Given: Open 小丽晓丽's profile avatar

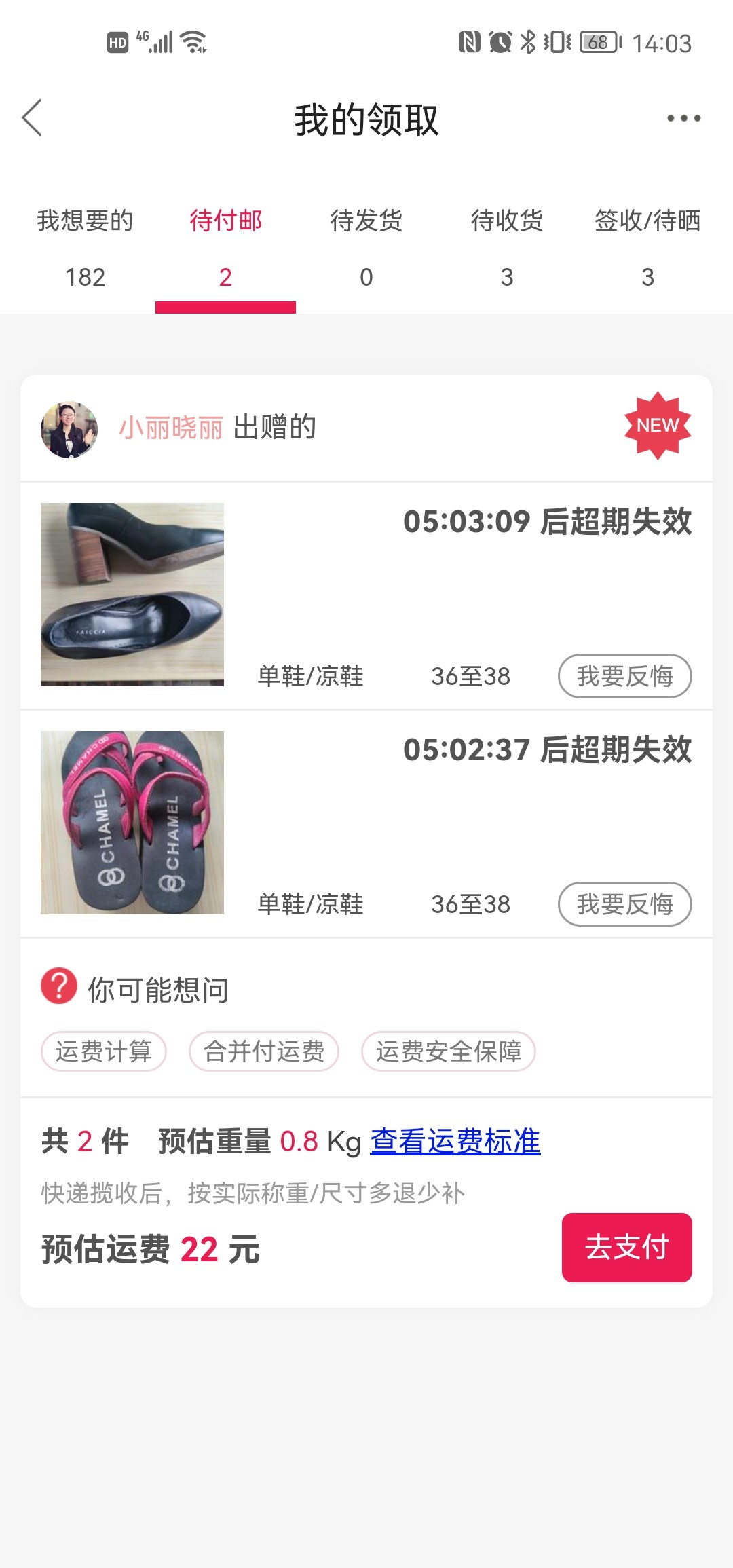Looking at the screenshot, I should tap(69, 429).
